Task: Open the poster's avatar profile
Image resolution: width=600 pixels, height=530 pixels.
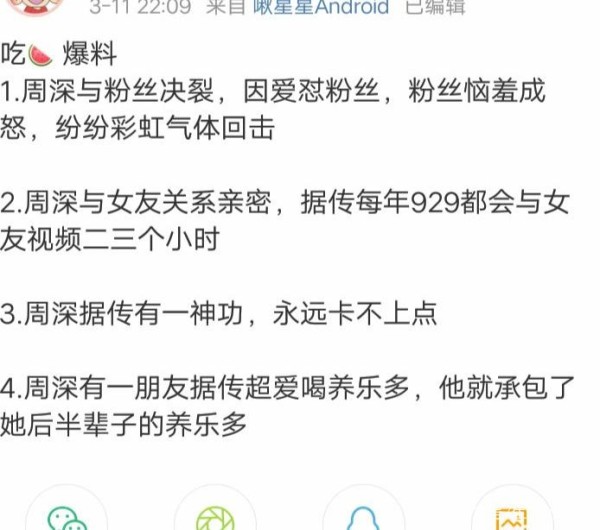Action: coord(31,8)
